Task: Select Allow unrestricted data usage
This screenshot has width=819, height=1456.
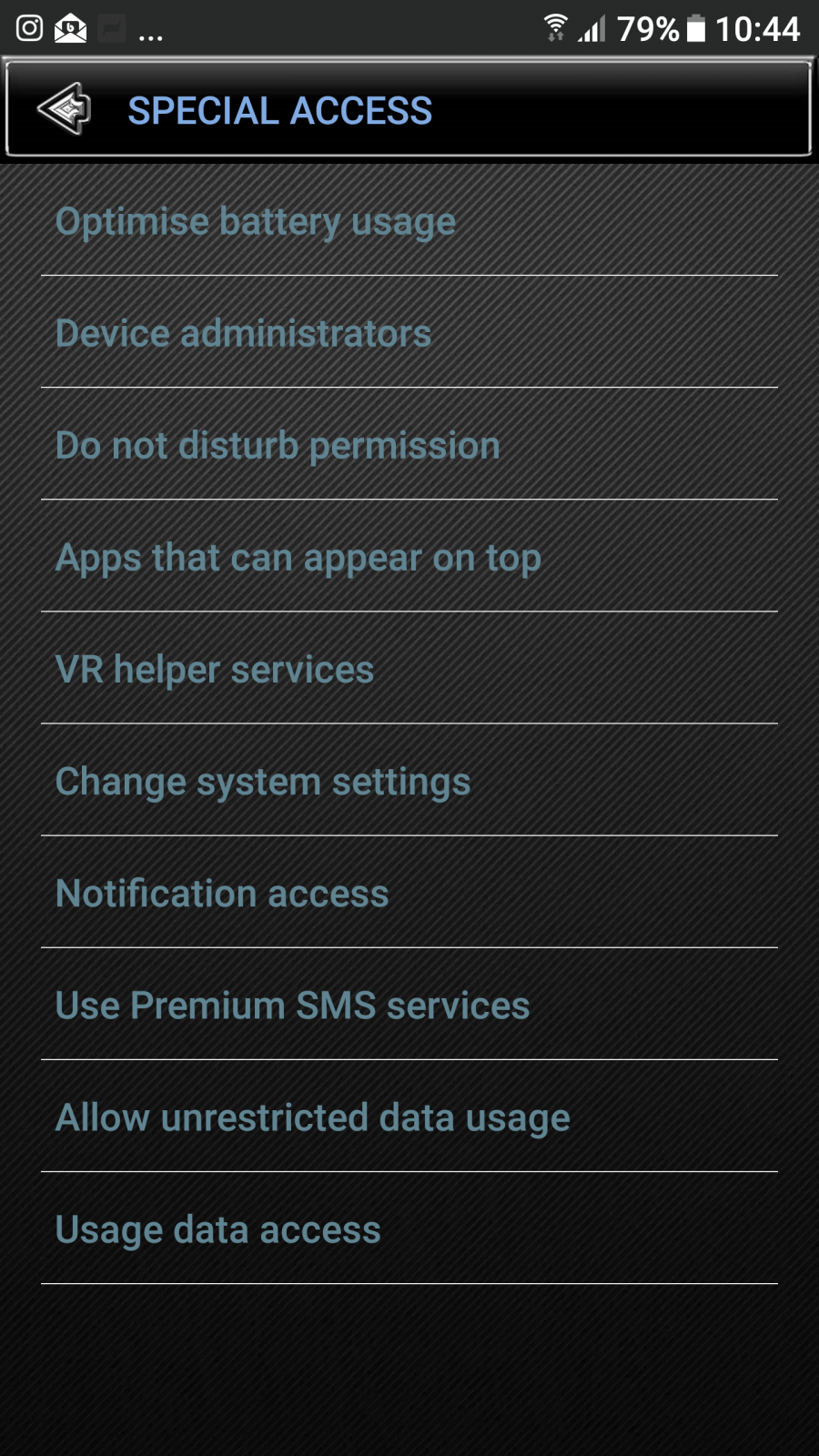Action: pyautogui.click(x=409, y=1116)
